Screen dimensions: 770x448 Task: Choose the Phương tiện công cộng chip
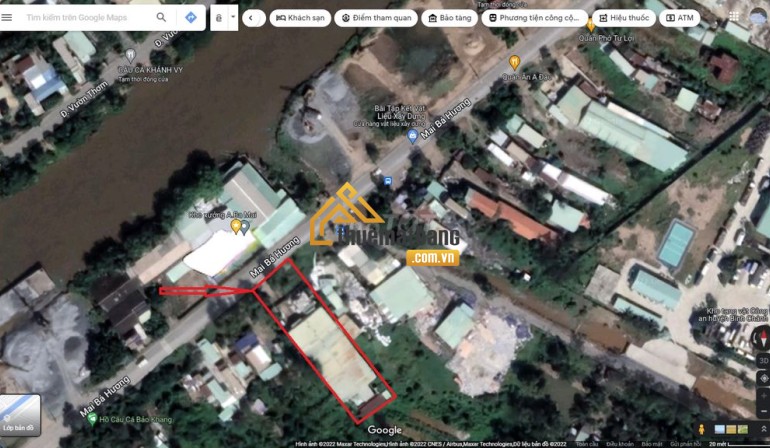(x=534, y=18)
